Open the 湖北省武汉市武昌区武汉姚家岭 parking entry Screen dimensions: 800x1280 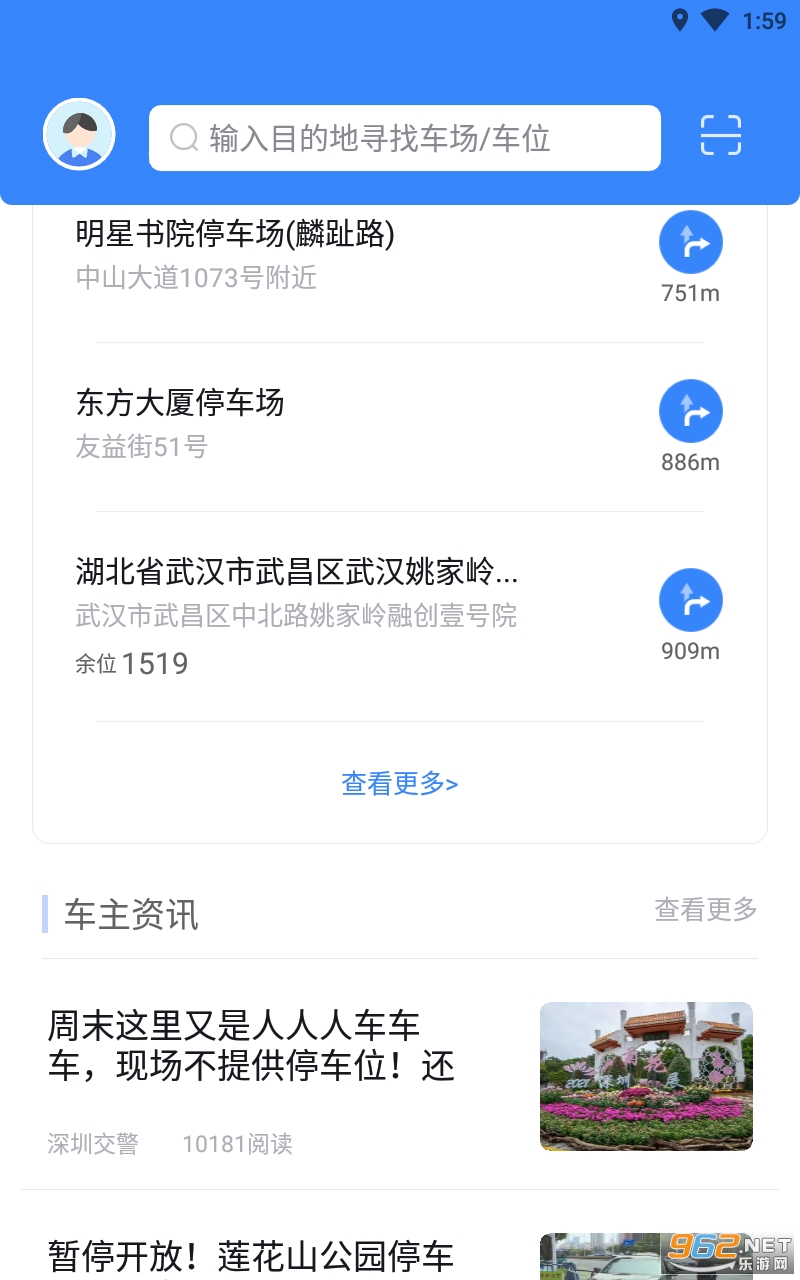(297, 573)
